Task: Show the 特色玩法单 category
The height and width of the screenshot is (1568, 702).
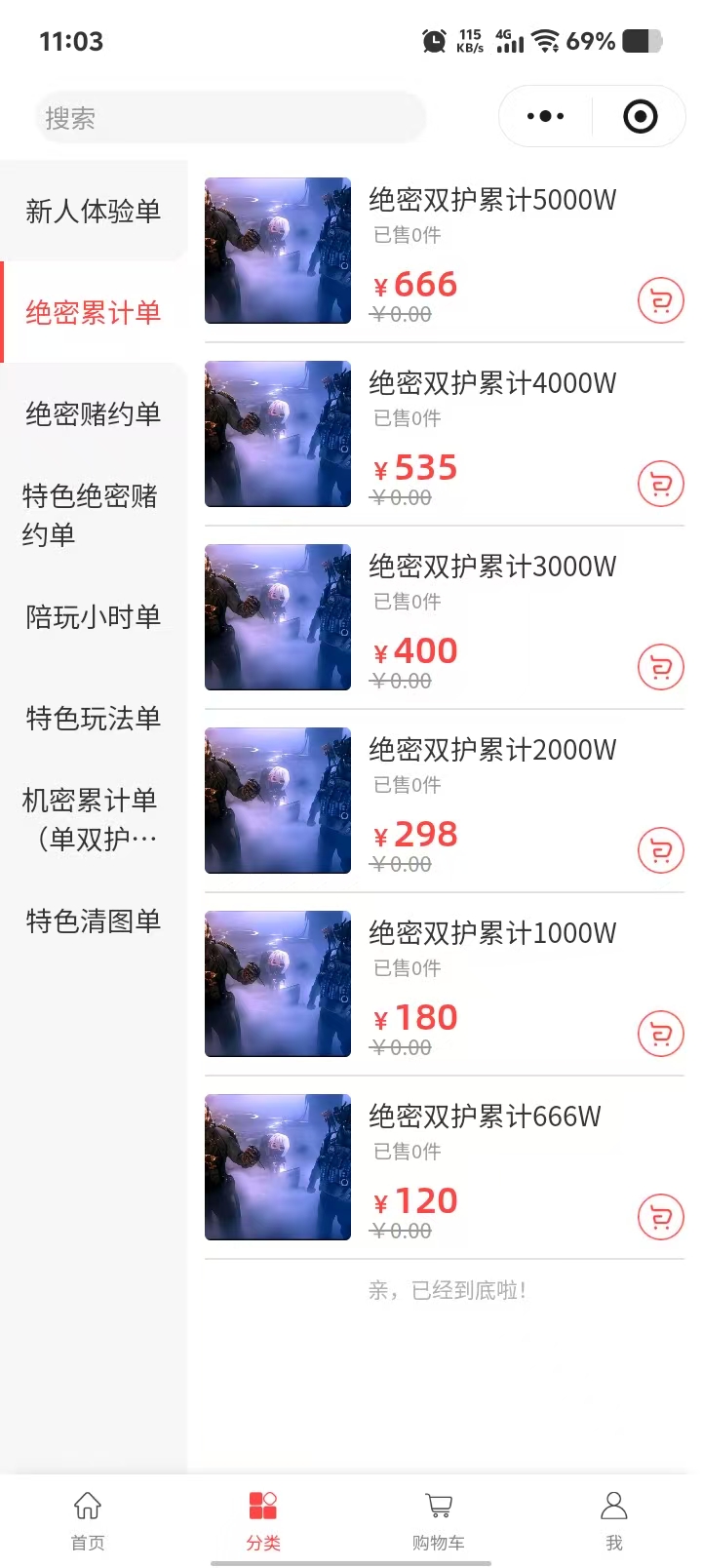Action: (x=93, y=718)
